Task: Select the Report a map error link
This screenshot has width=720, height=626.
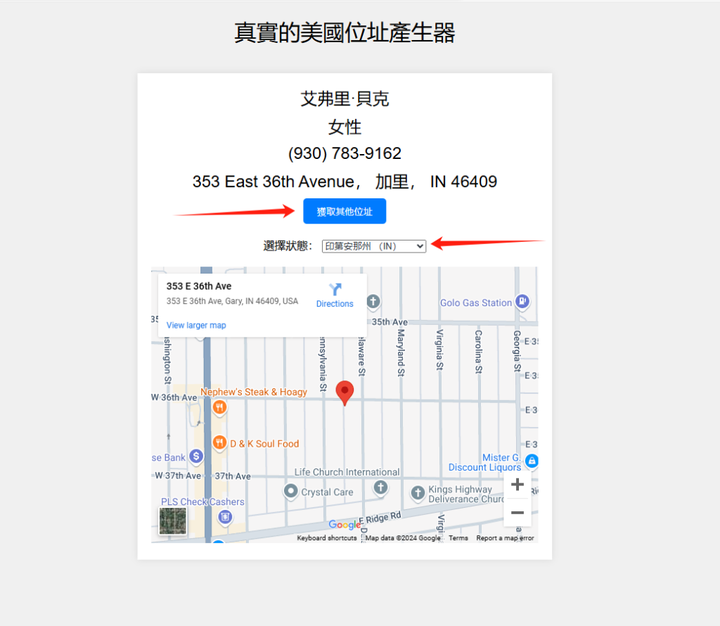Action: click(x=505, y=538)
